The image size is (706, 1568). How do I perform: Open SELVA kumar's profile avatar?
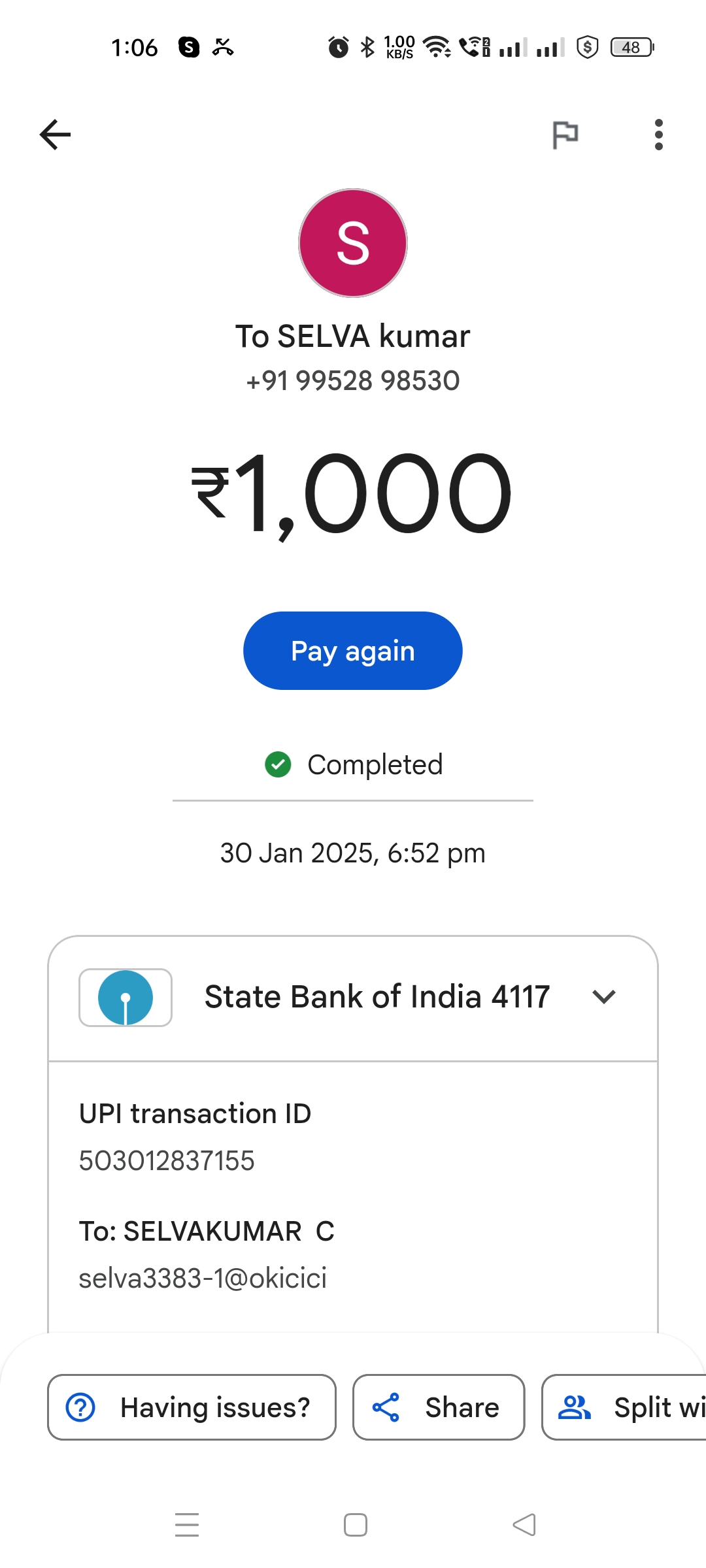point(353,243)
